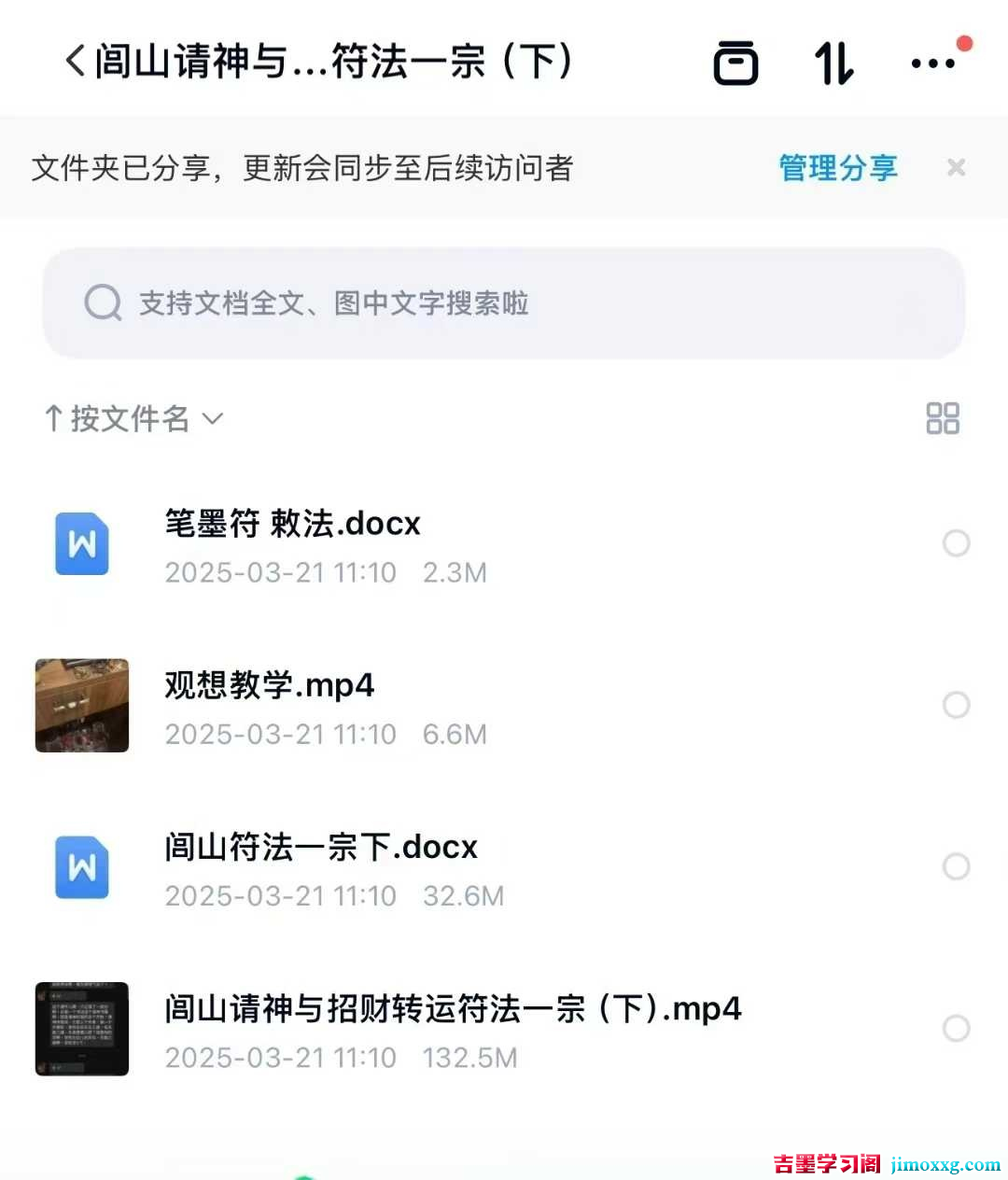Open the three-dot overflow menu
Image resolution: width=1008 pixels, height=1180 pixels.
tap(932, 63)
